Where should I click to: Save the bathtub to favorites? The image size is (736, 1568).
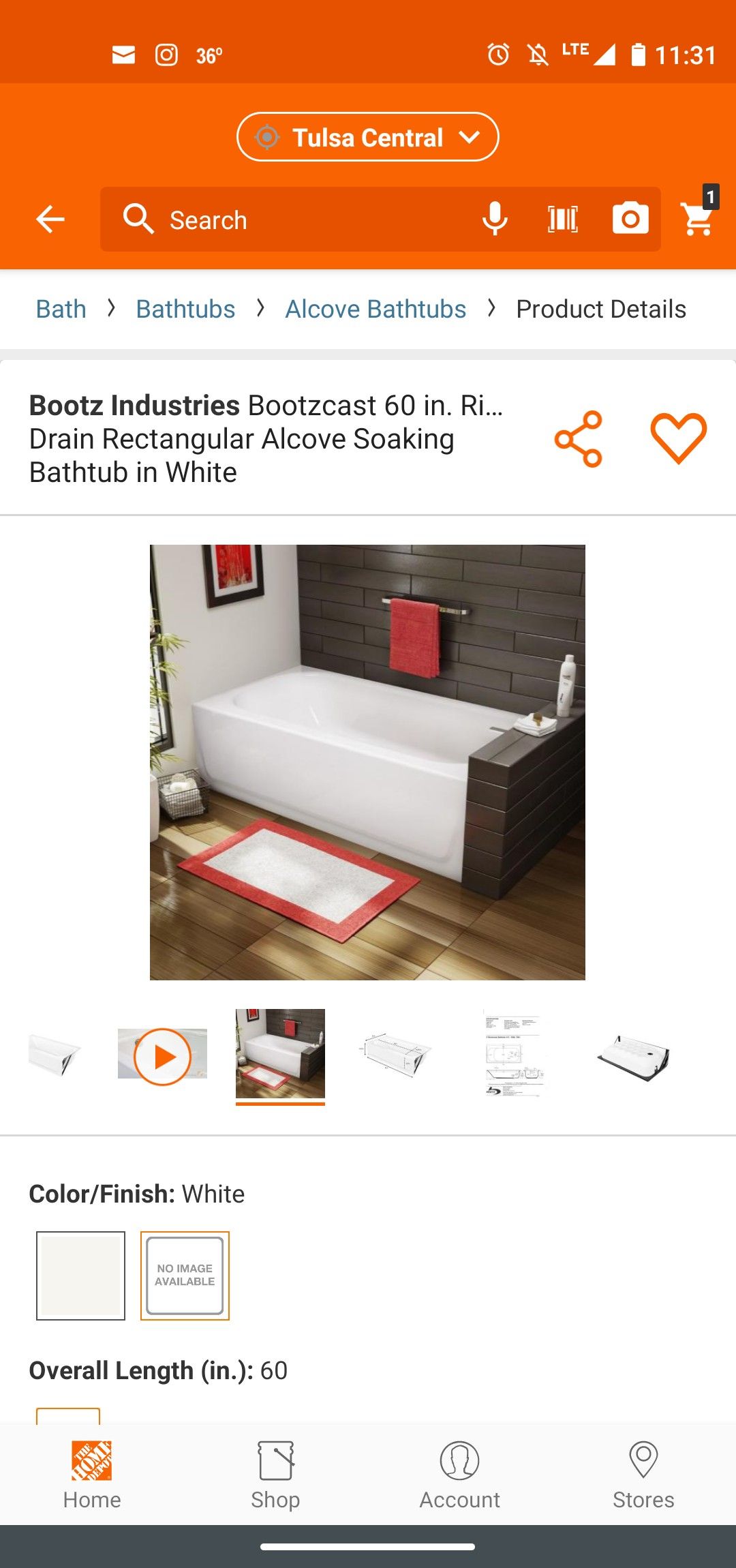tap(678, 439)
